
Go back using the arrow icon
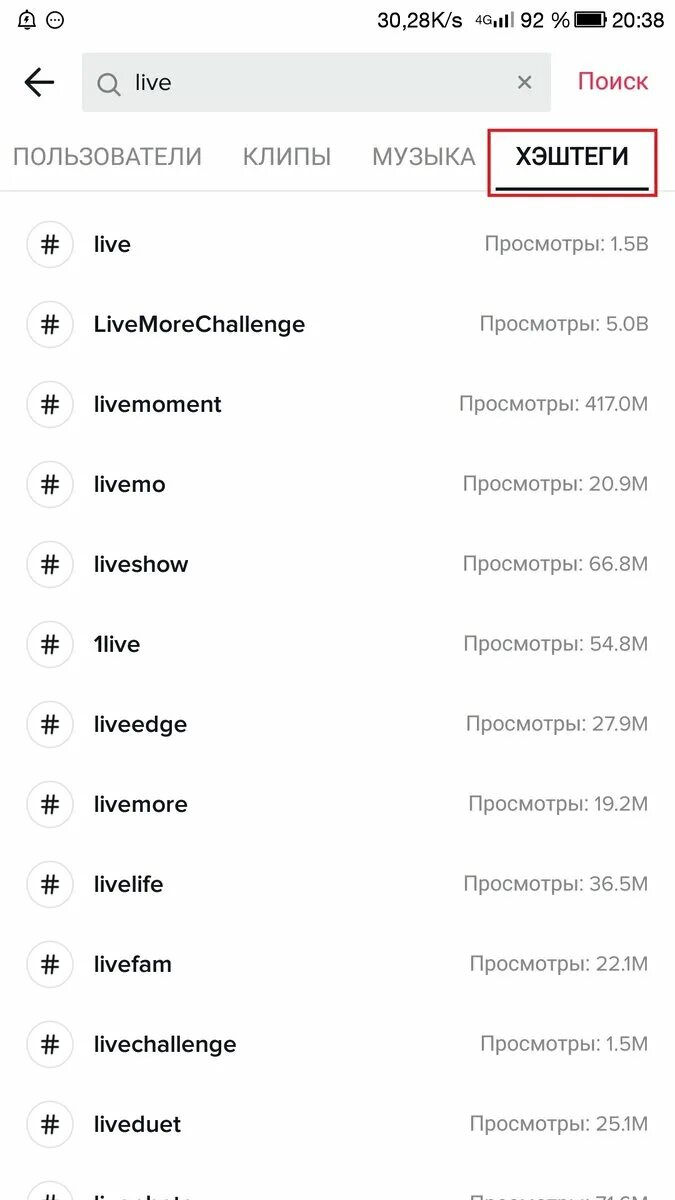[39, 82]
